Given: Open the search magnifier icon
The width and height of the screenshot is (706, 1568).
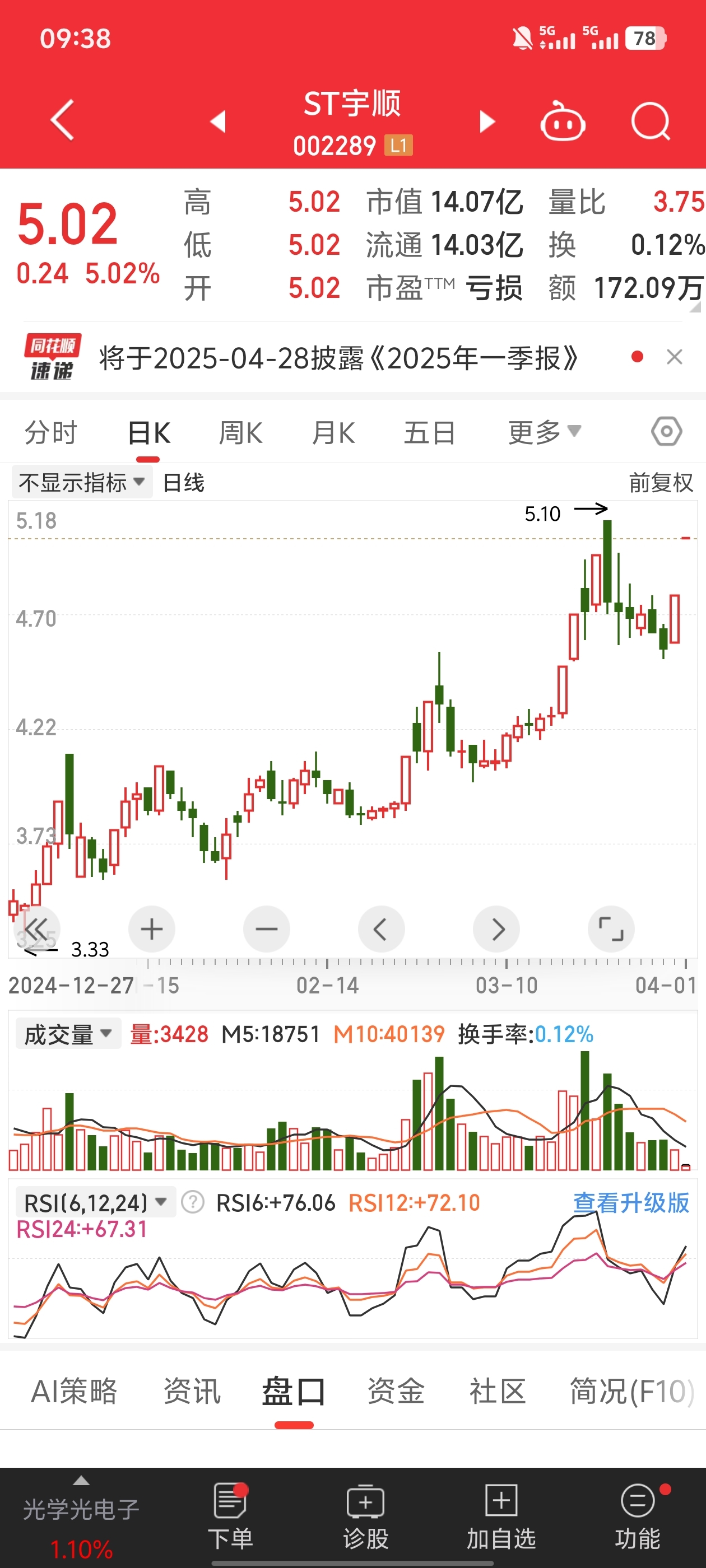Looking at the screenshot, I should tap(650, 121).
